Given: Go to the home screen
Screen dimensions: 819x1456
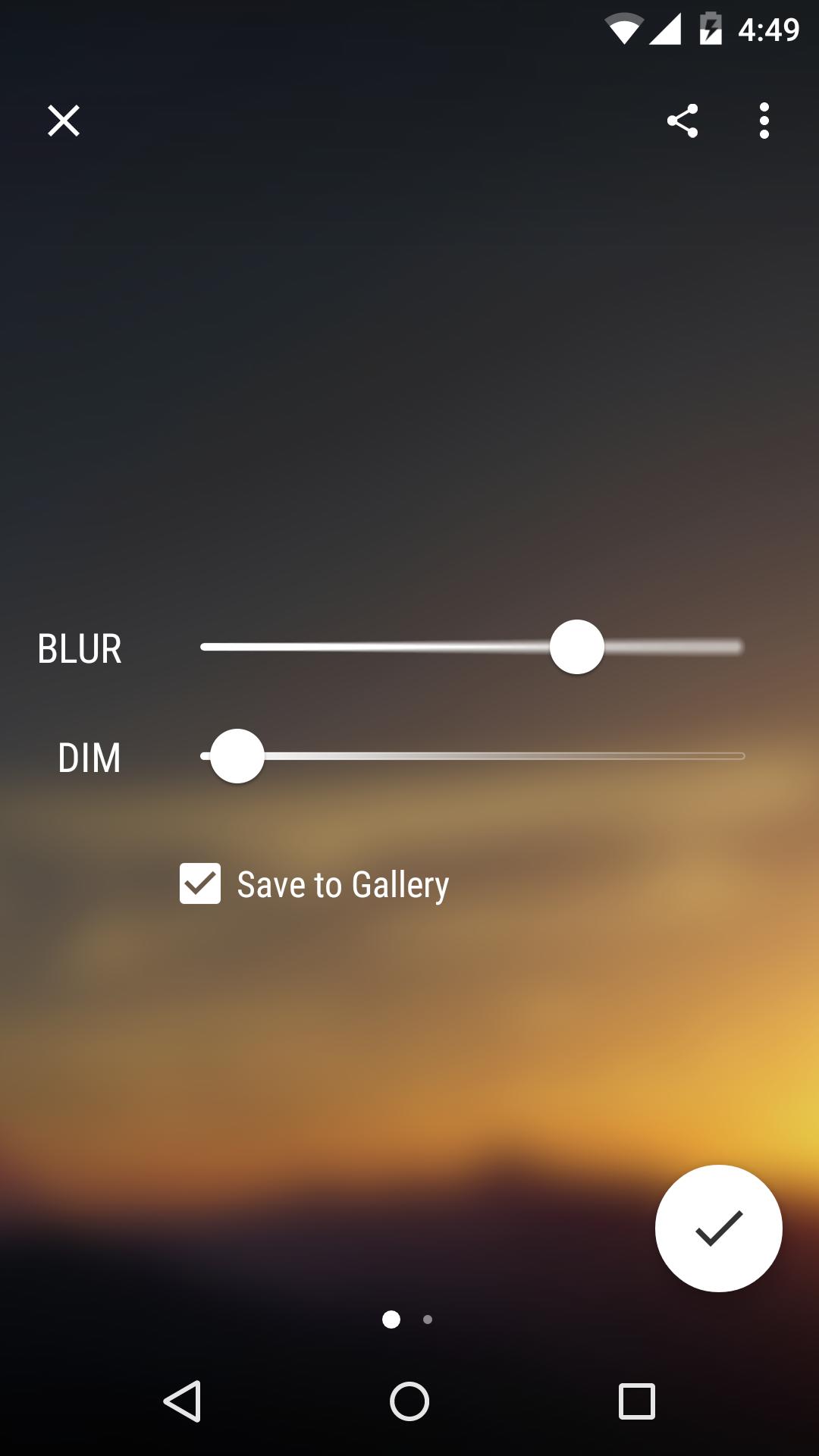Looking at the screenshot, I should 409,1401.
